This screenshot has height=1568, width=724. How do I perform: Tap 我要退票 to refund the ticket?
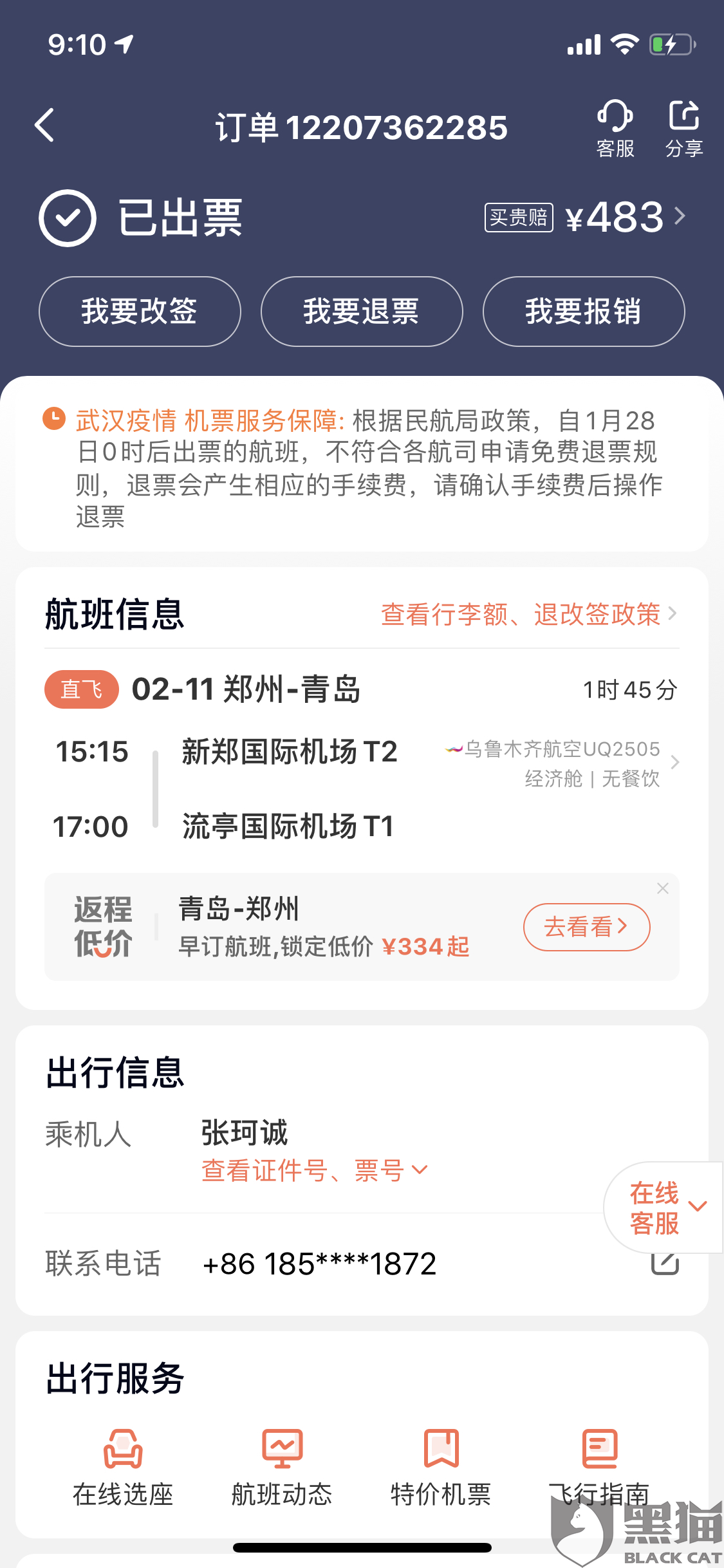pos(362,312)
